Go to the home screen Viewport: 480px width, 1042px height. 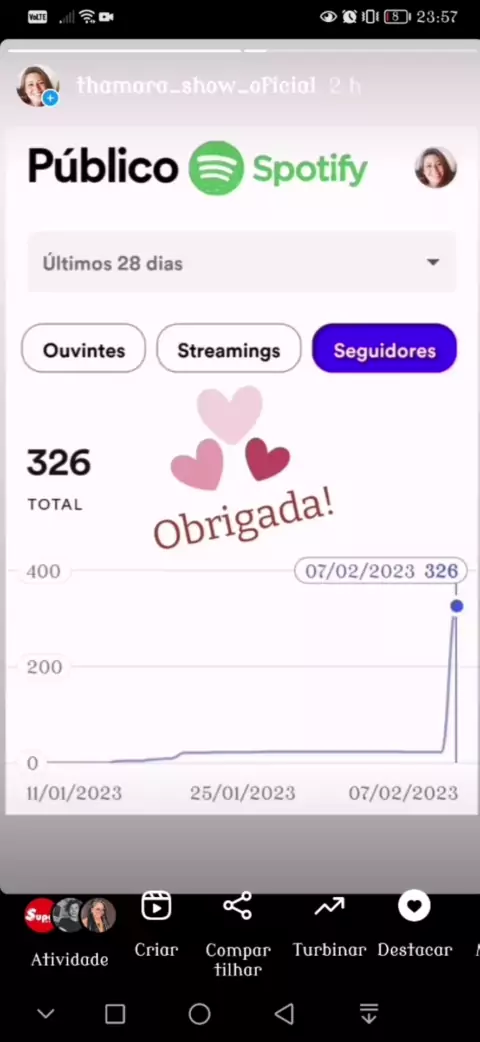coord(199,1013)
